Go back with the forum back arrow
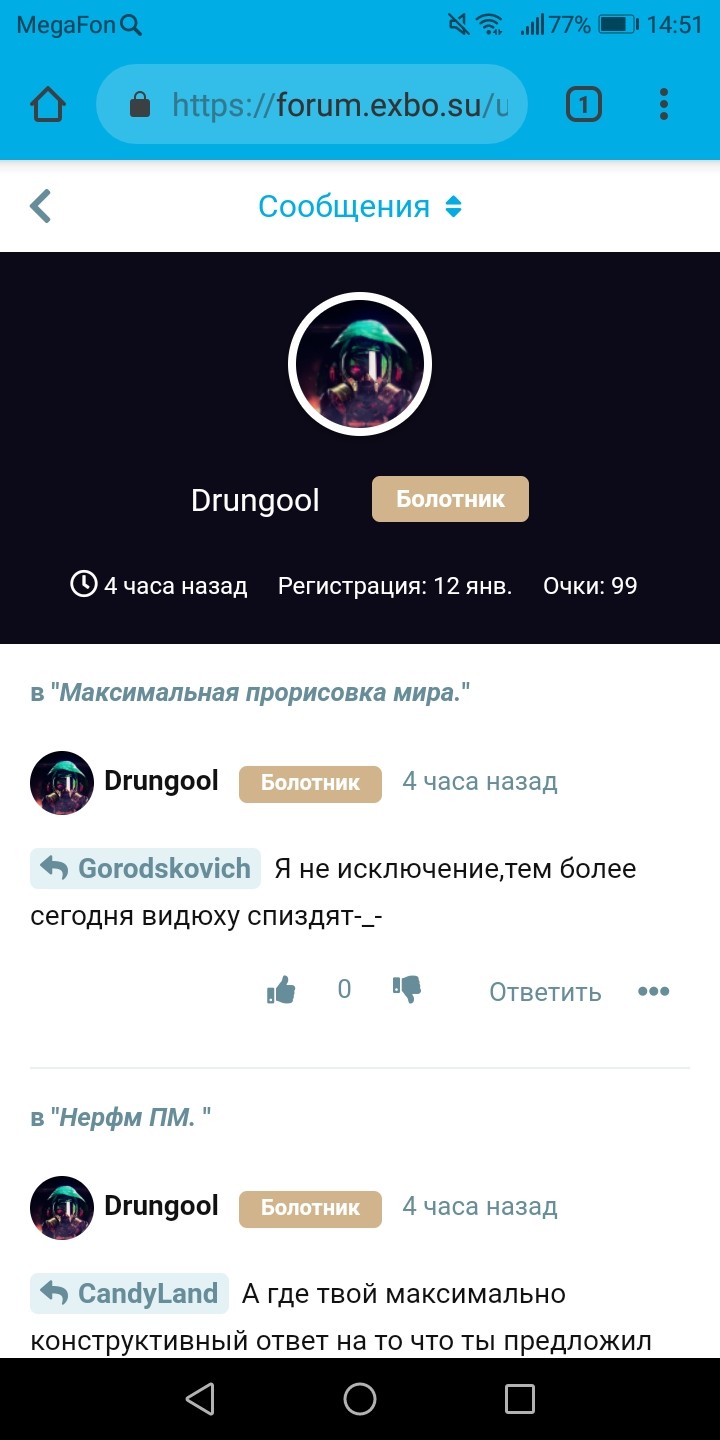 pos(40,206)
